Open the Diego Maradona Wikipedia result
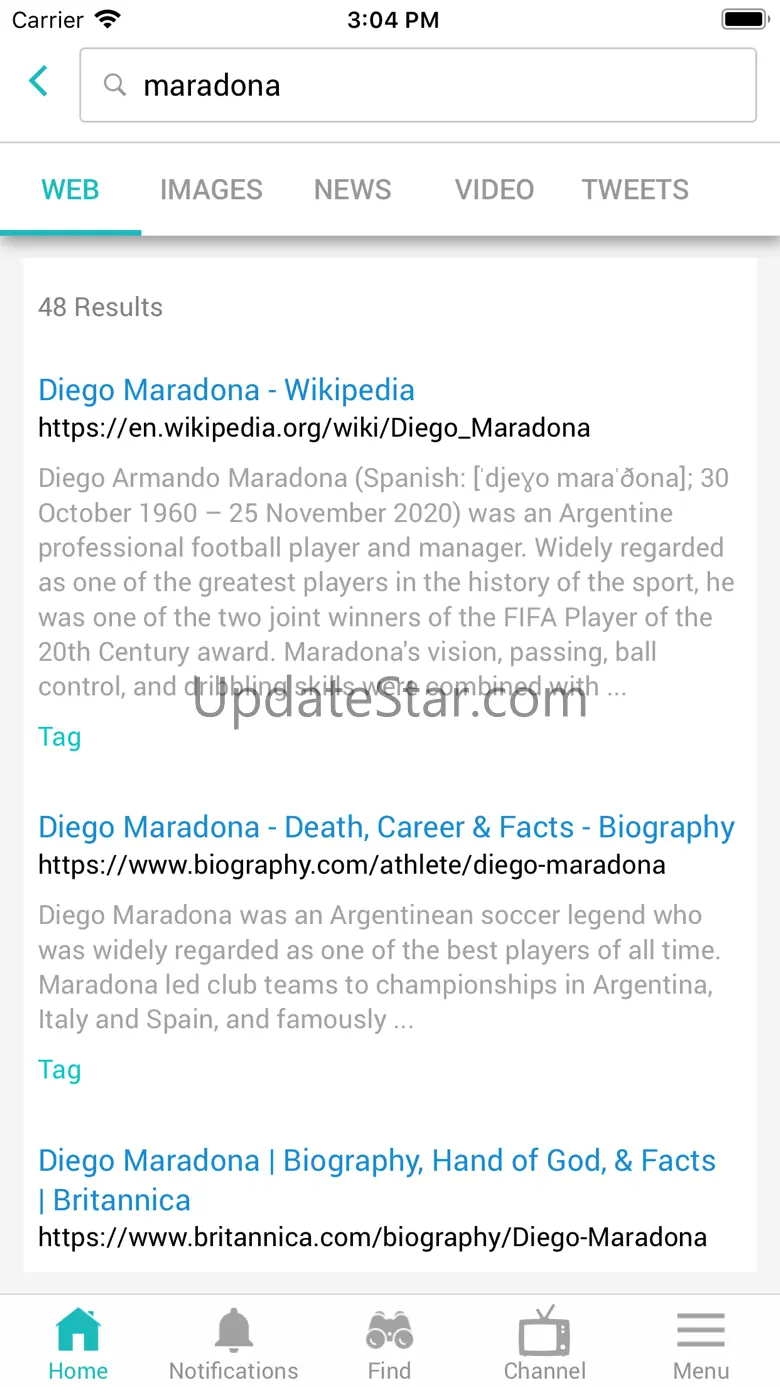This screenshot has width=780, height=1387. tap(226, 390)
